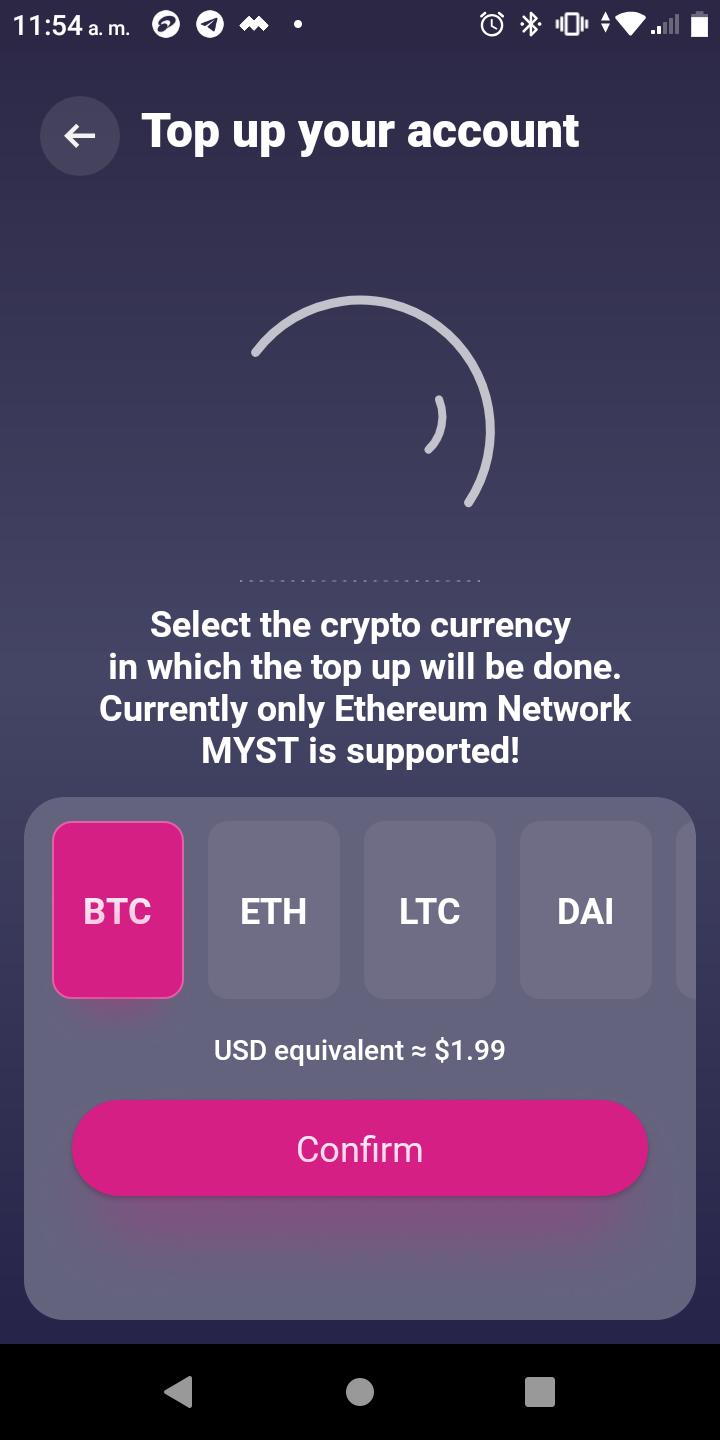
Task: Go to the home screen
Action: pos(360,1391)
